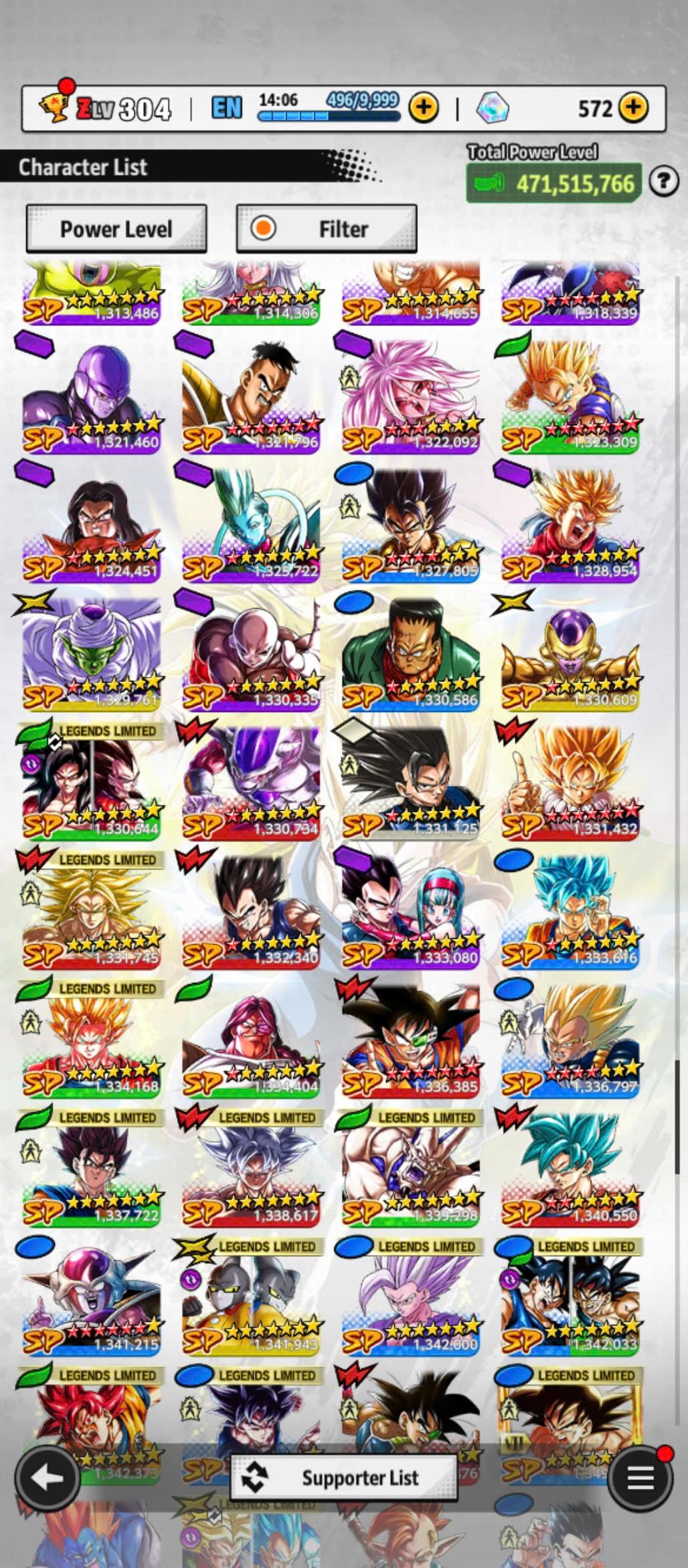This screenshot has height=1568, width=688.
Task: View the character card showing 1,340,550
Action: click(570, 1170)
